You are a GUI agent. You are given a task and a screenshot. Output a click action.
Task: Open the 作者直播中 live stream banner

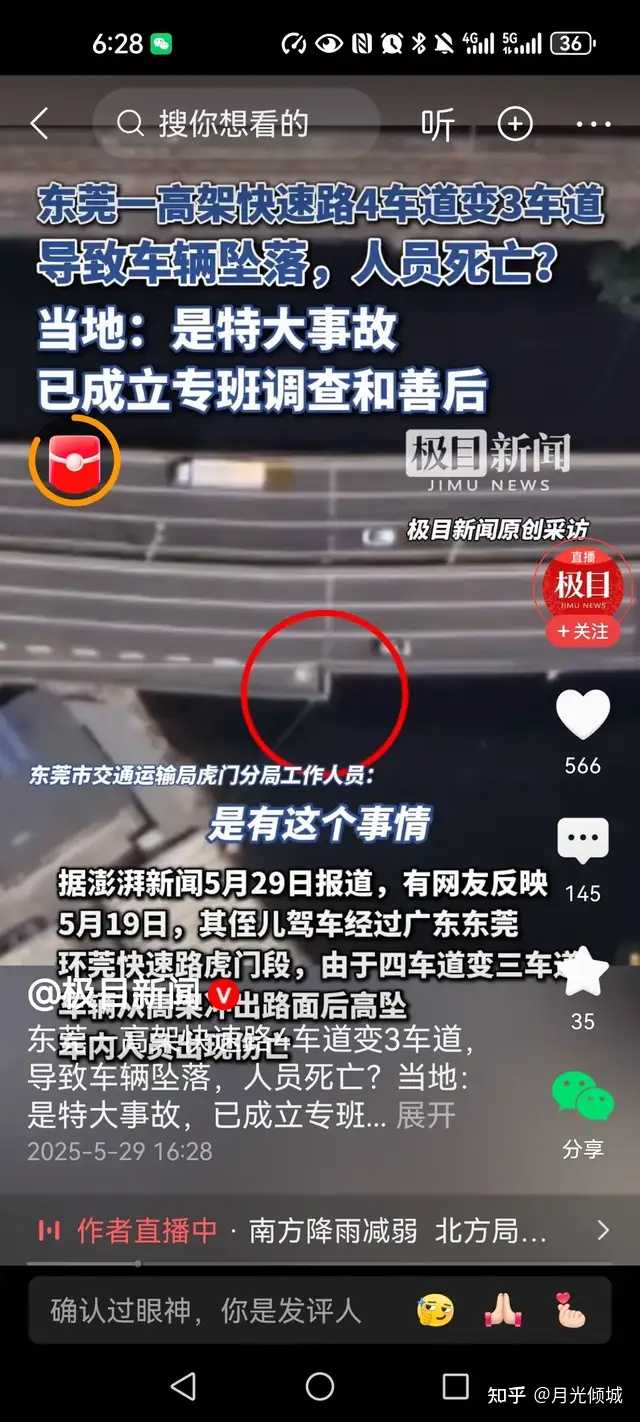pyautogui.click(x=320, y=1230)
